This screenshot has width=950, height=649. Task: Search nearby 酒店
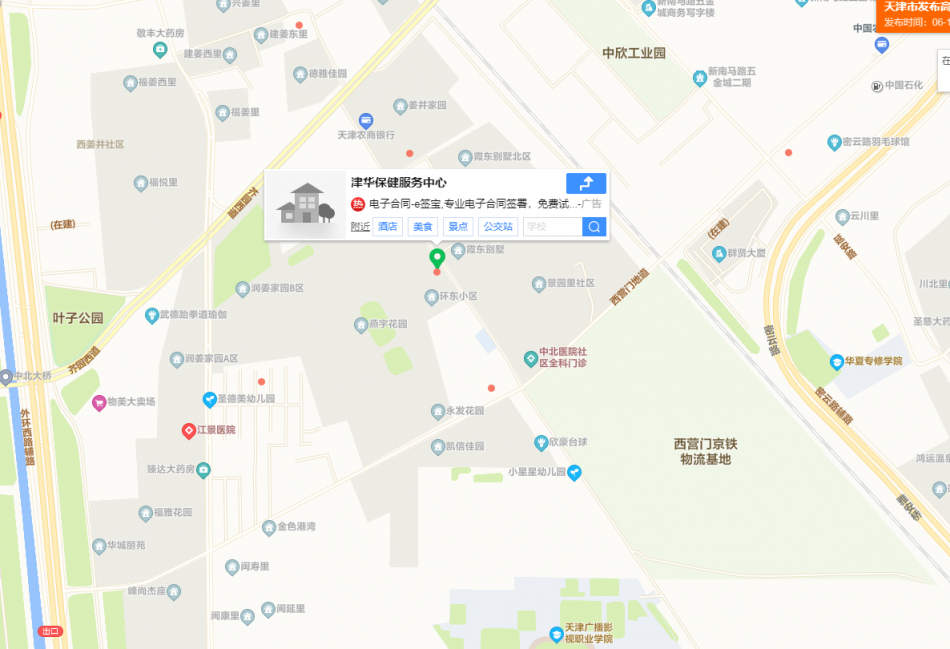(x=388, y=227)
